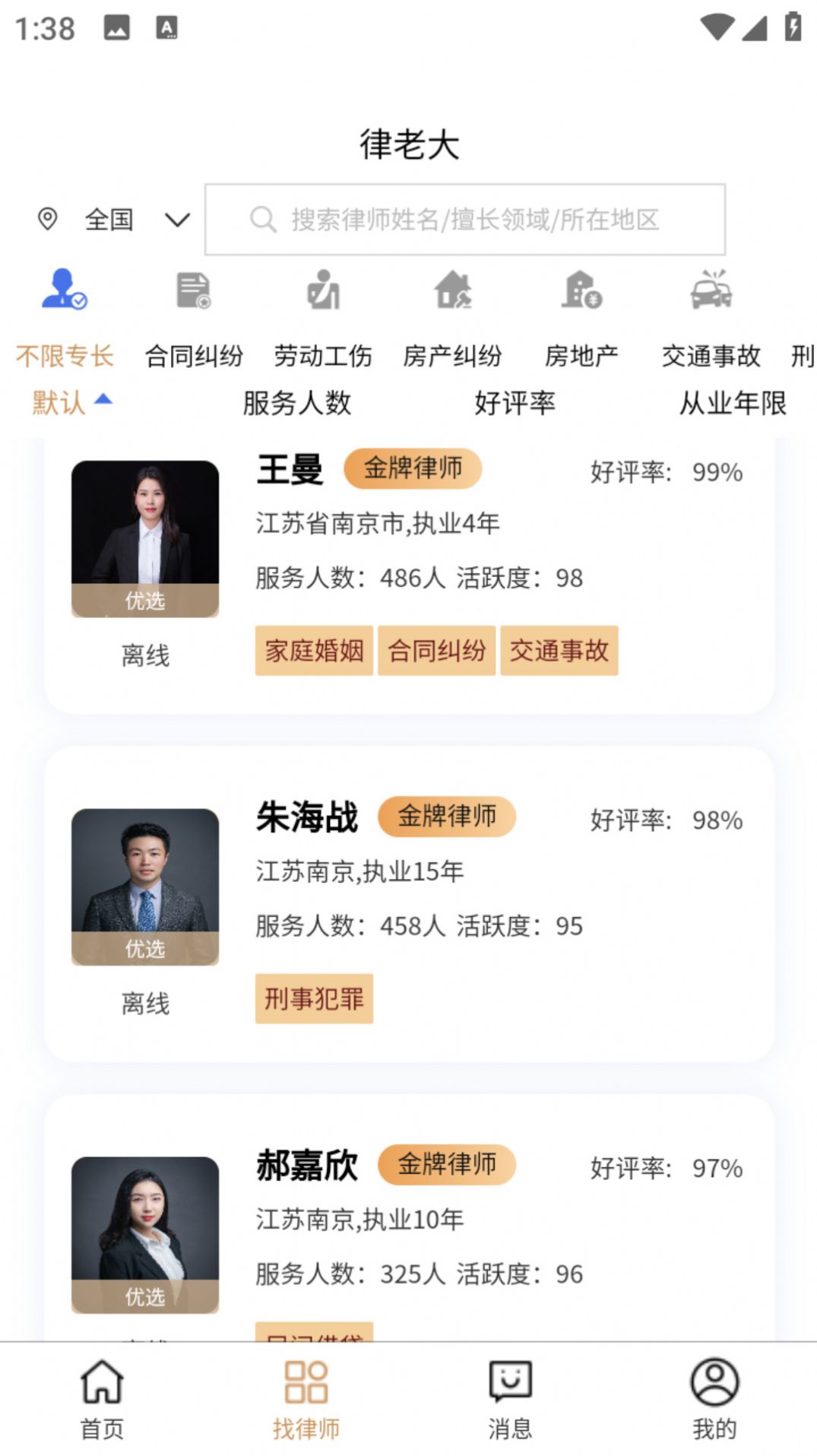The height and width of the screenshot is (1456, 817).
Task: Expand the 全国 region dropdown
Action: pyautogui.click(x=177, y=220)
